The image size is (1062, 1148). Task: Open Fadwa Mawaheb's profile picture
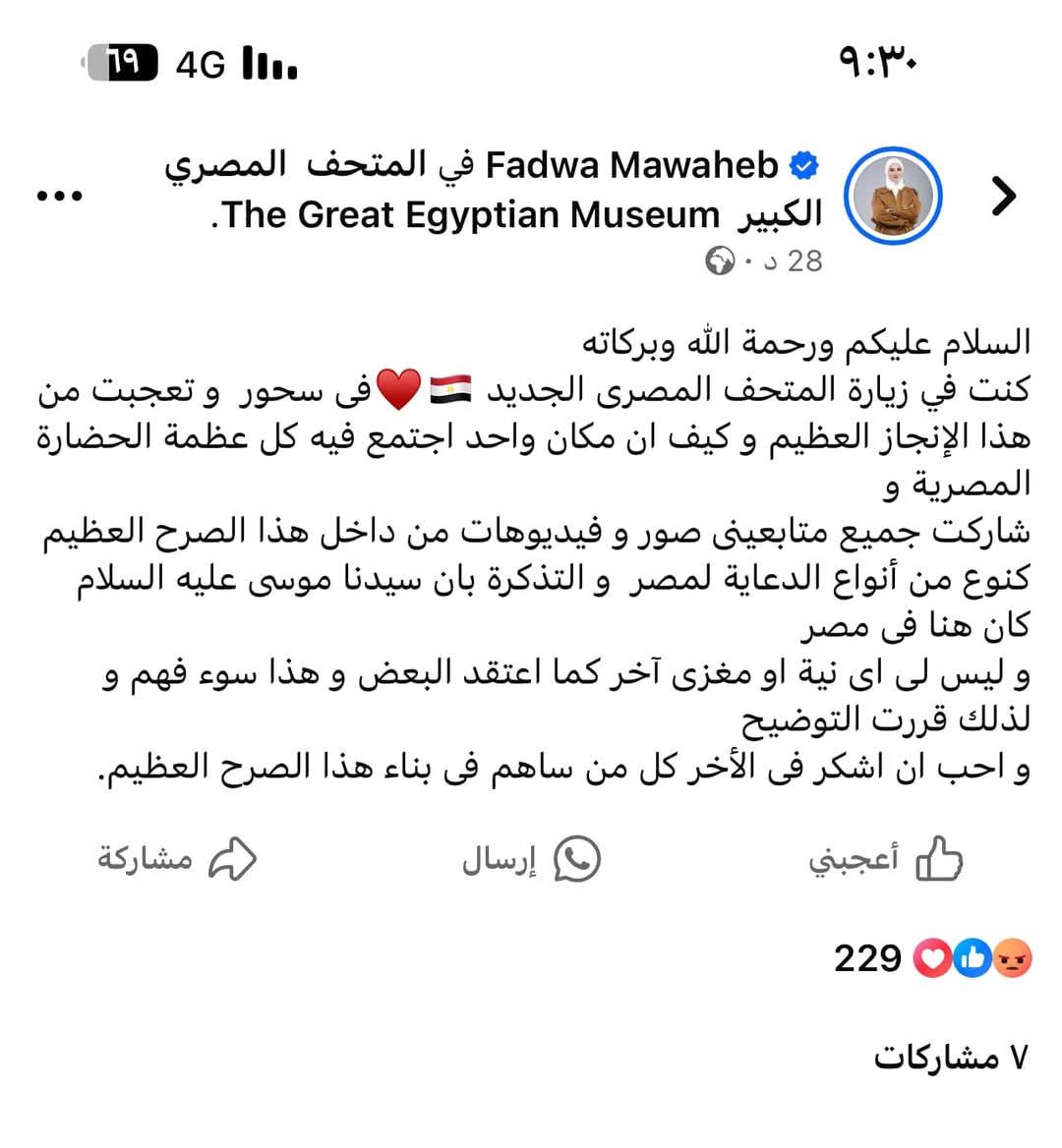tap(895, 197)
